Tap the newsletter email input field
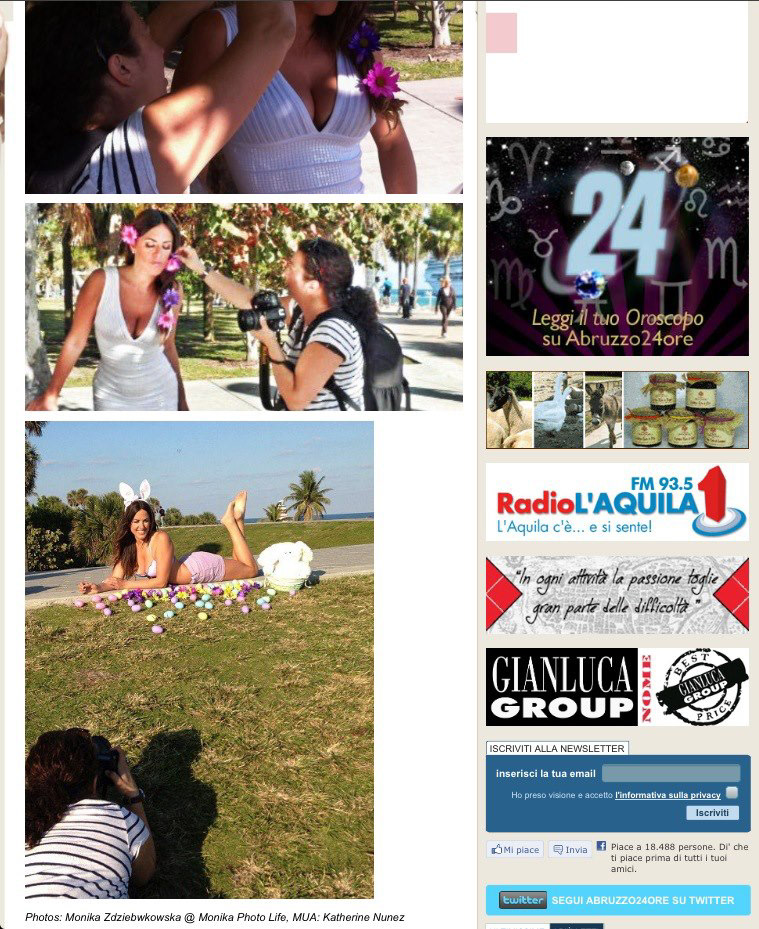 pos(671,773)
